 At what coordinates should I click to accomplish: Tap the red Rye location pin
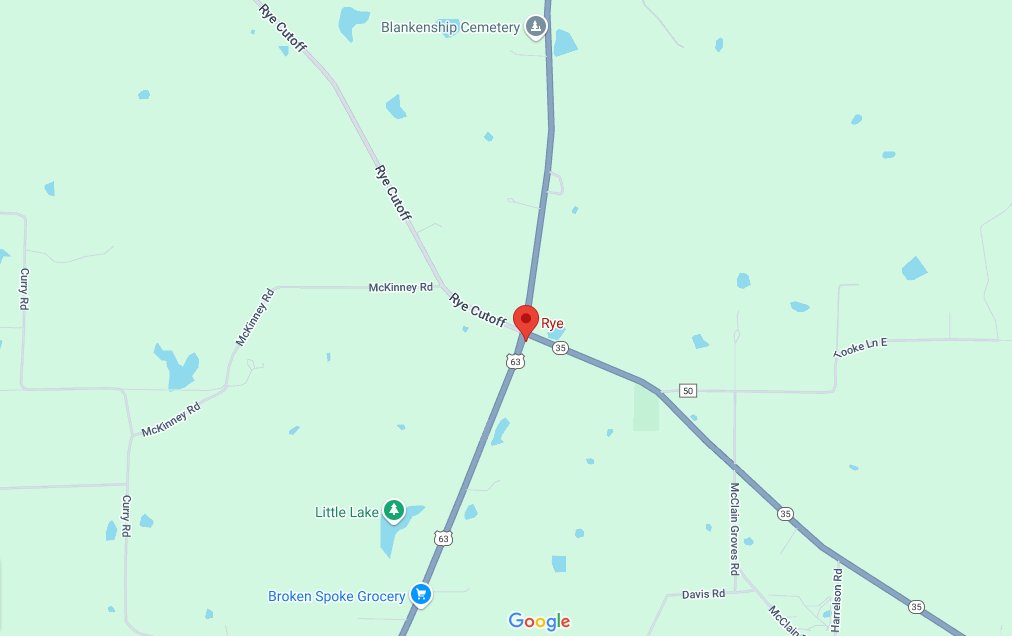(x=526, y=321)
